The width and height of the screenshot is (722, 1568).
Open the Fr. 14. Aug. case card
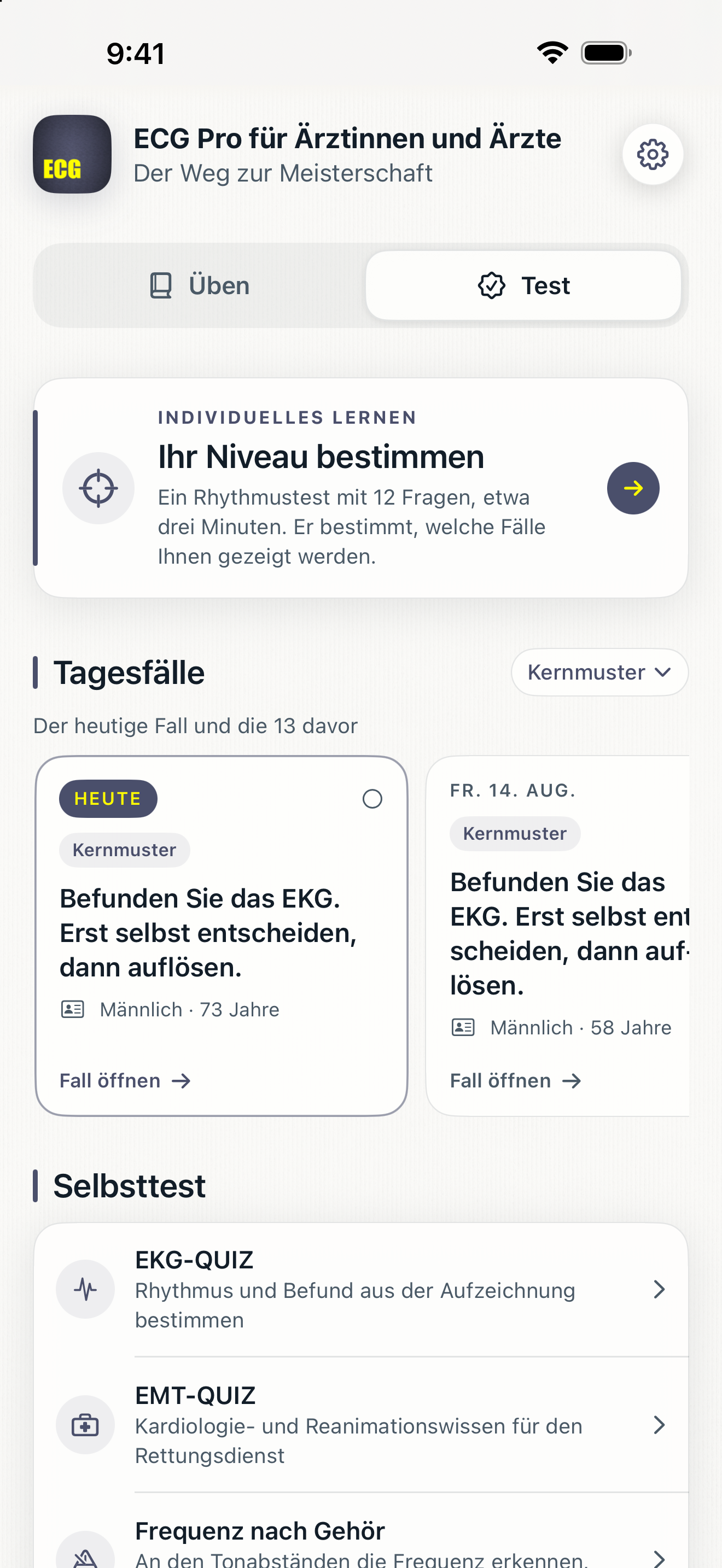pyautogui.click(x=557, y=936)
